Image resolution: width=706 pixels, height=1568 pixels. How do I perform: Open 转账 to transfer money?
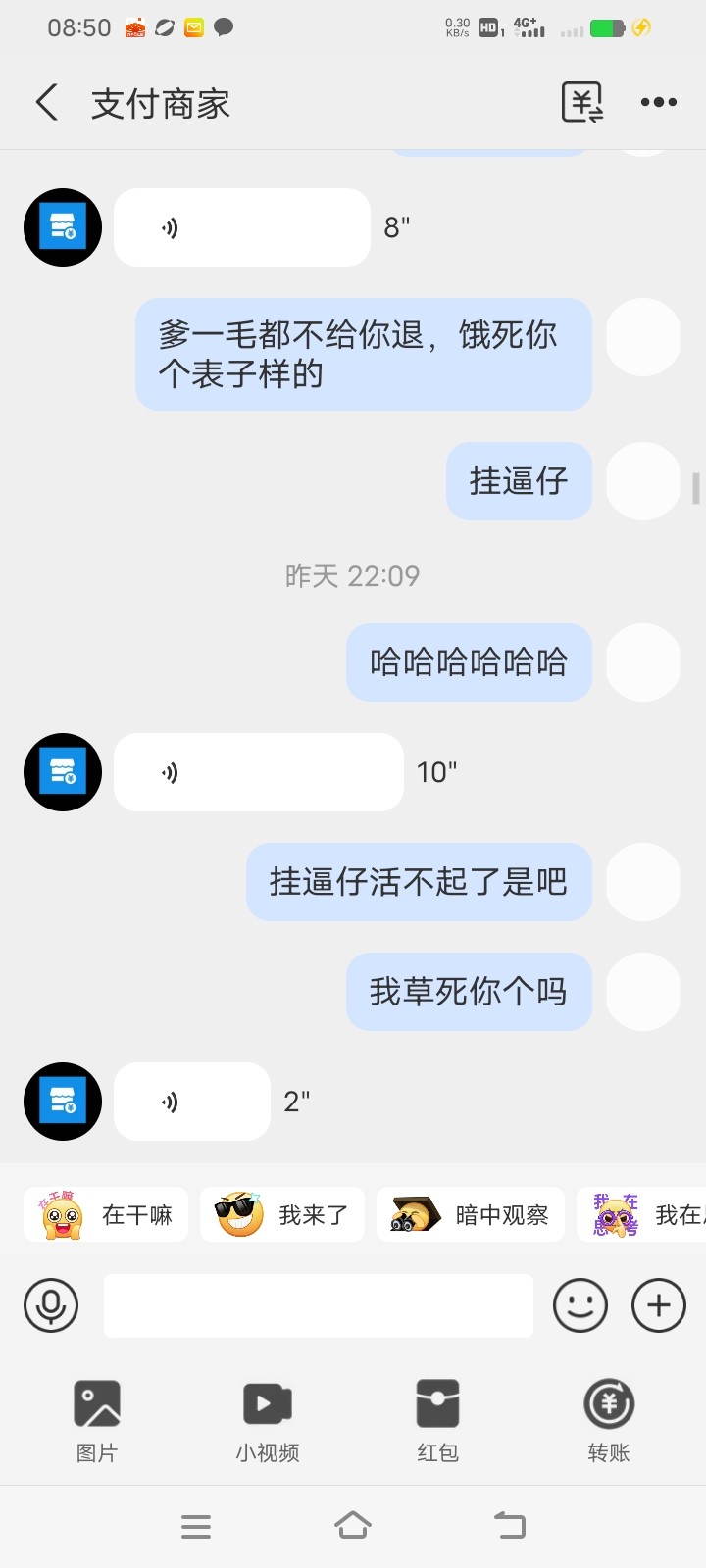tap(608, 1419)
